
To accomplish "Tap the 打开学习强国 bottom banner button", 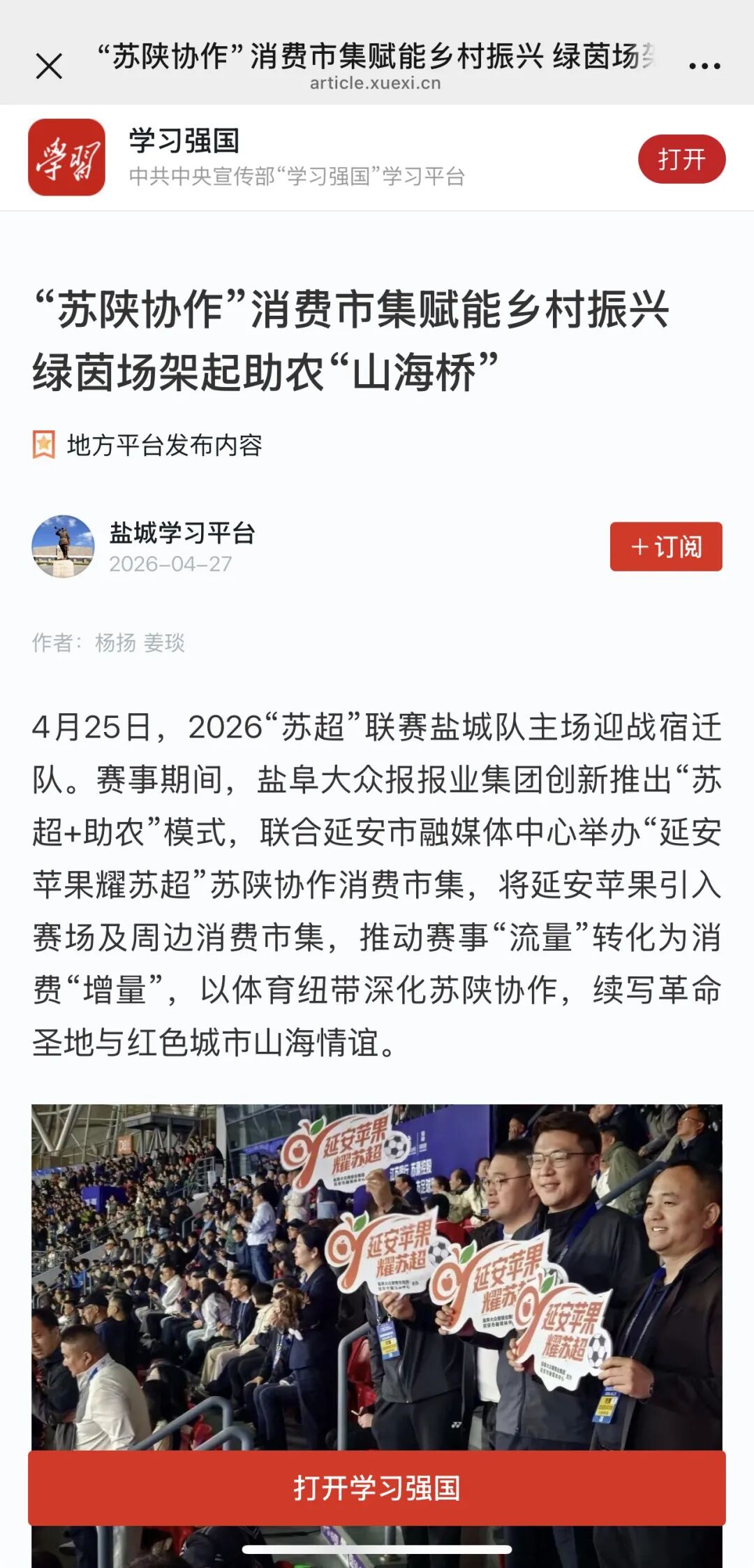I will click(x=377, y=1488).
